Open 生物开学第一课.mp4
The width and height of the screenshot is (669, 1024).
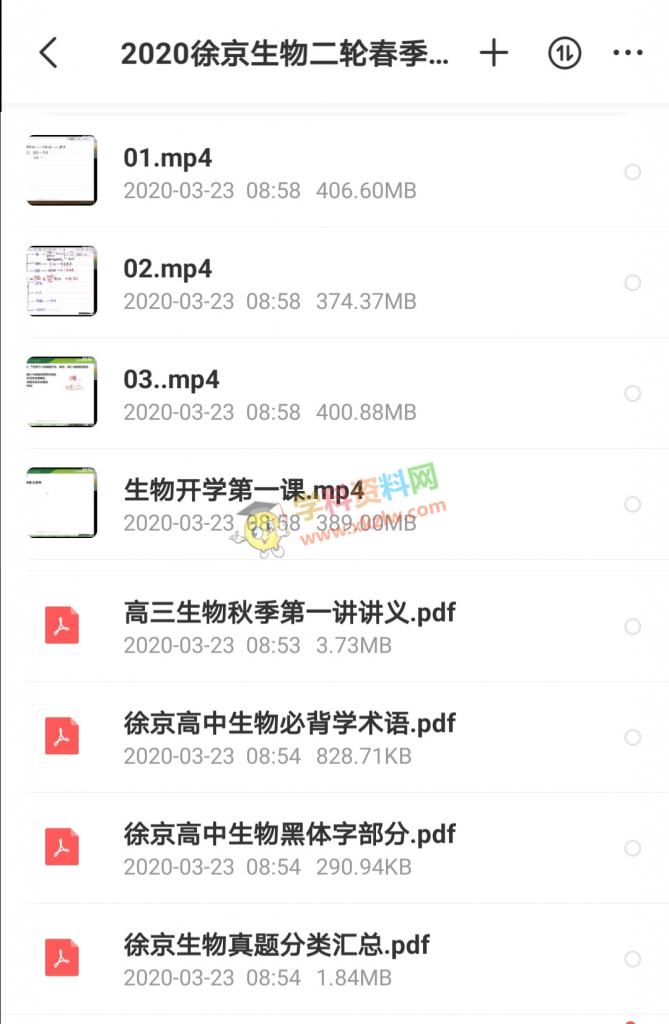(243, 491)
